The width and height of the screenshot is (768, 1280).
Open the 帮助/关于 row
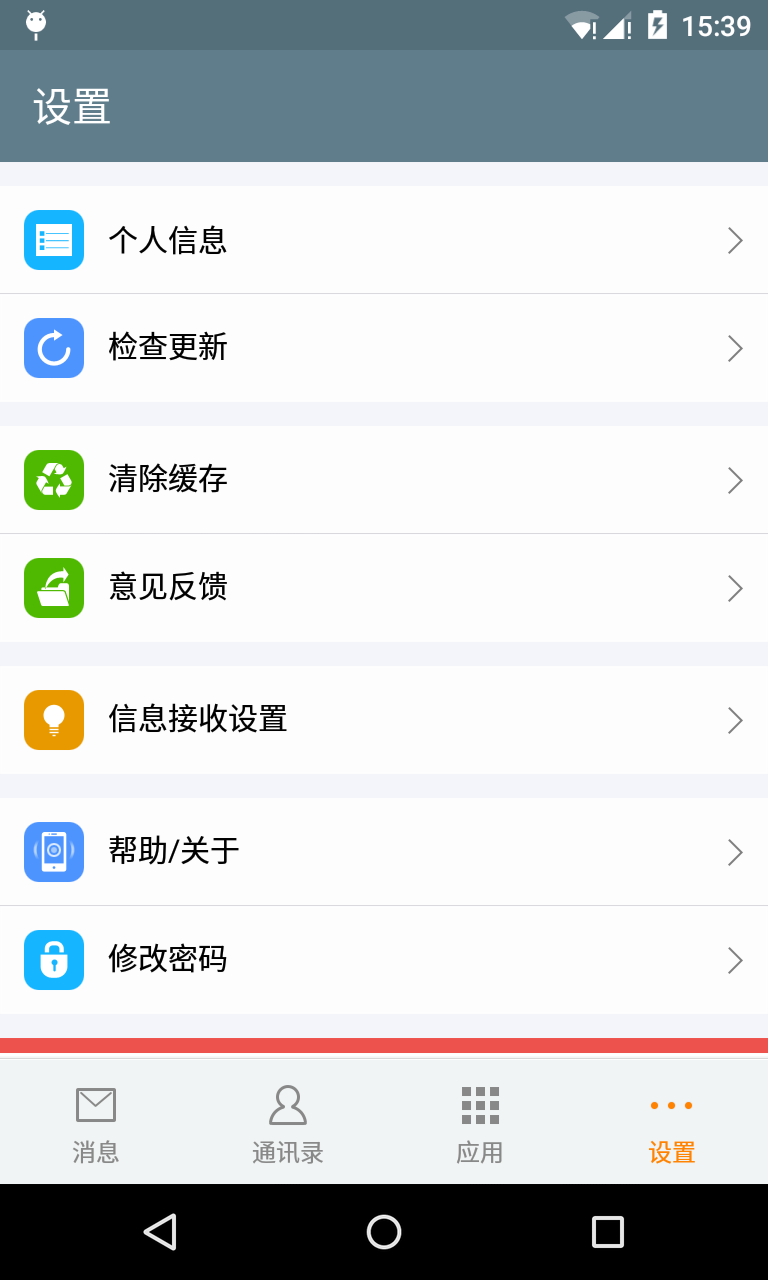point(384,852)
